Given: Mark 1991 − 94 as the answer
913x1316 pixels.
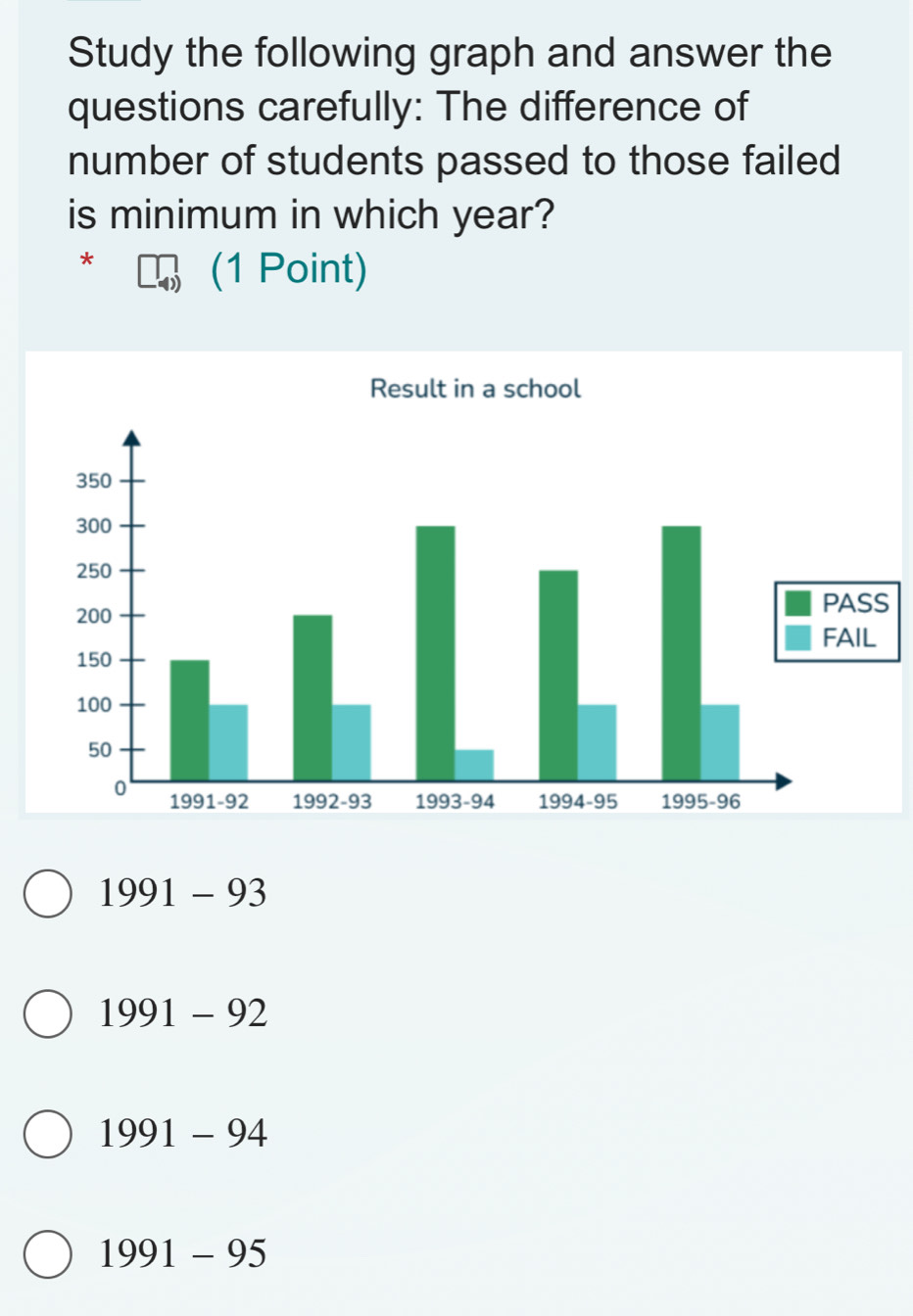Looking at the screenshot, I should (x=47, y=1134).
